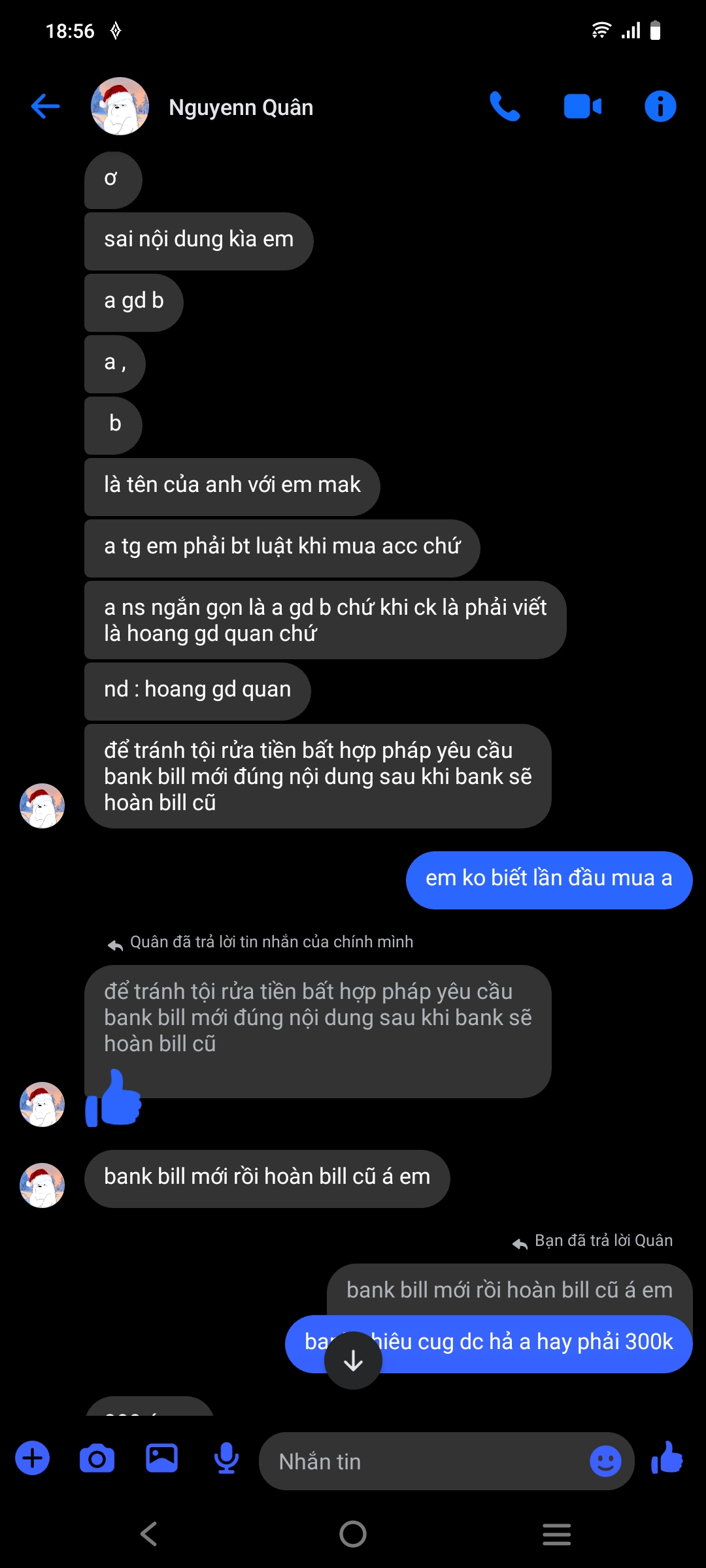Go to the home screen

pyautogui.click(x=353, y=1533)
